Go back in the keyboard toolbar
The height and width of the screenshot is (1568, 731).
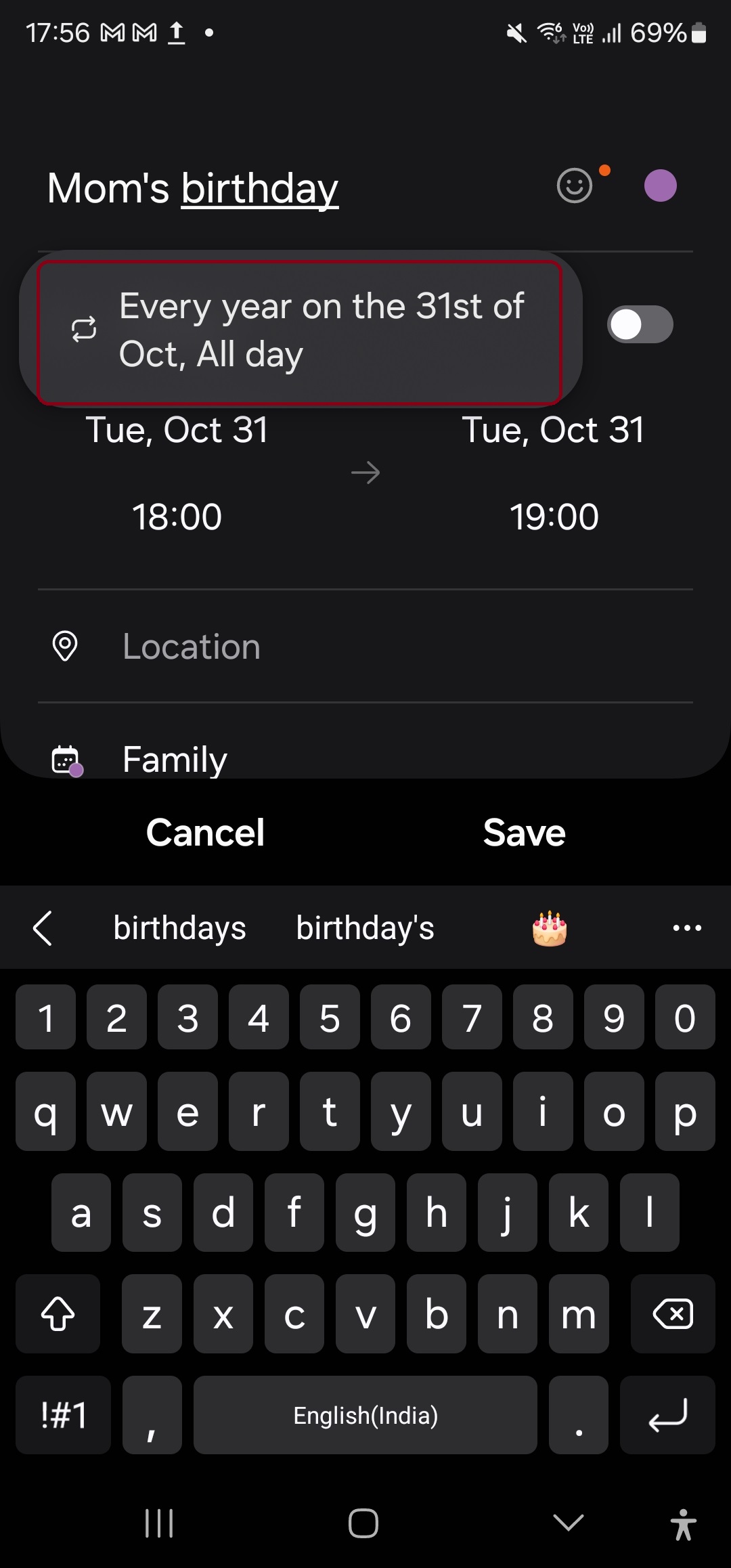(43, 928)
